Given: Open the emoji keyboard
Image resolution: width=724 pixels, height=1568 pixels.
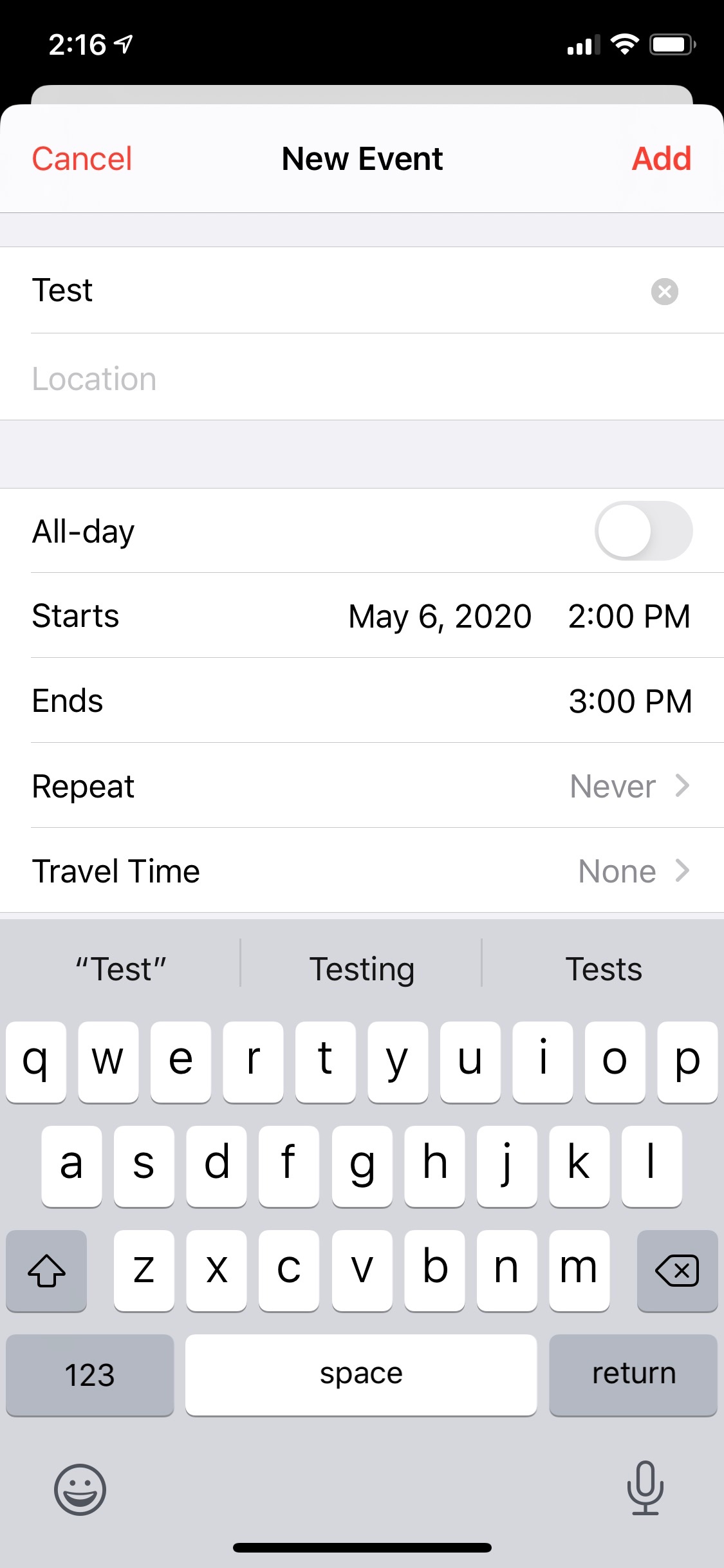Looking at the screenshot, I should (x=80, y=1489).
